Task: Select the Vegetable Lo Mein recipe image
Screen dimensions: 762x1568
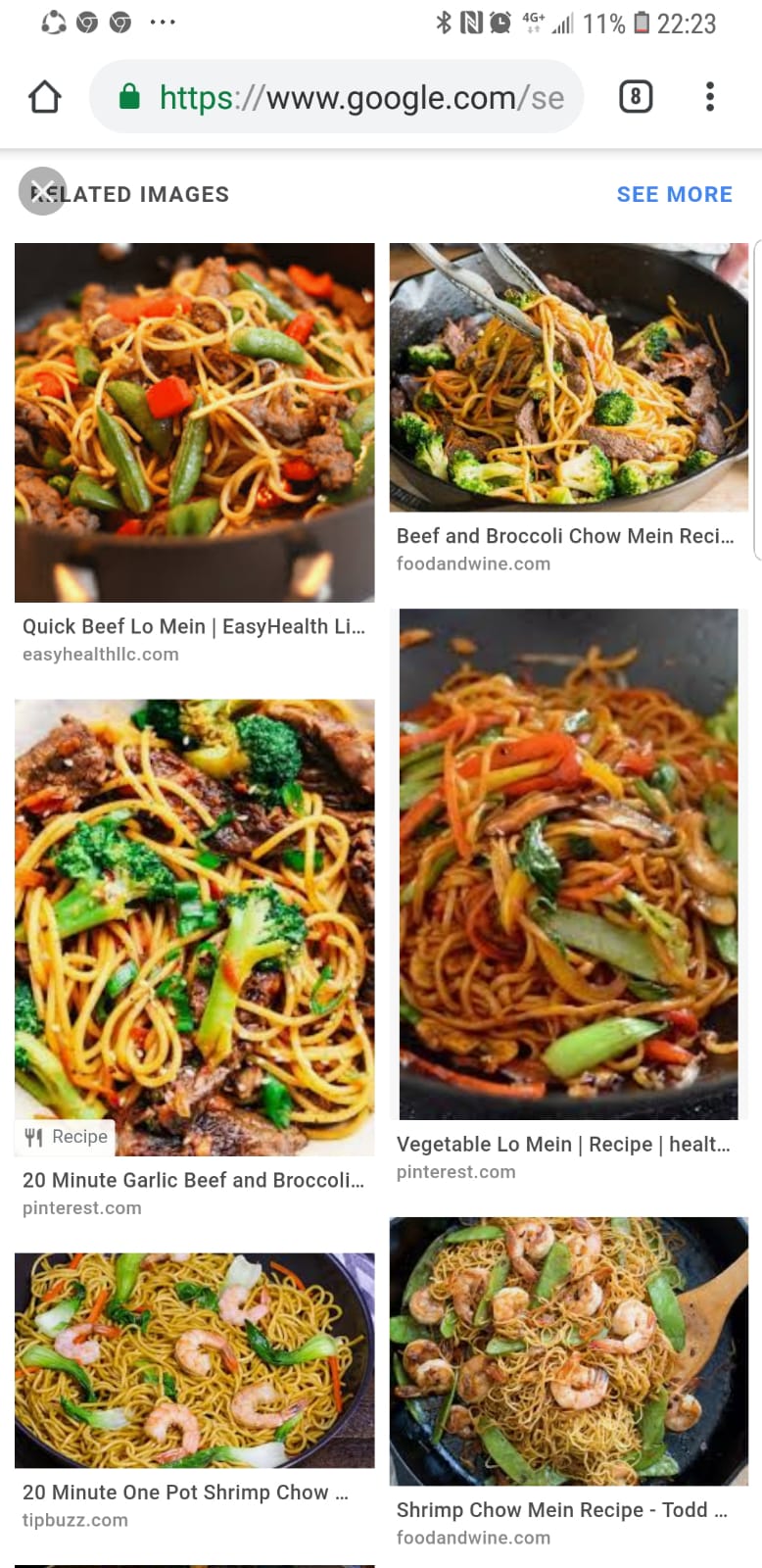Action: point(568,863)
